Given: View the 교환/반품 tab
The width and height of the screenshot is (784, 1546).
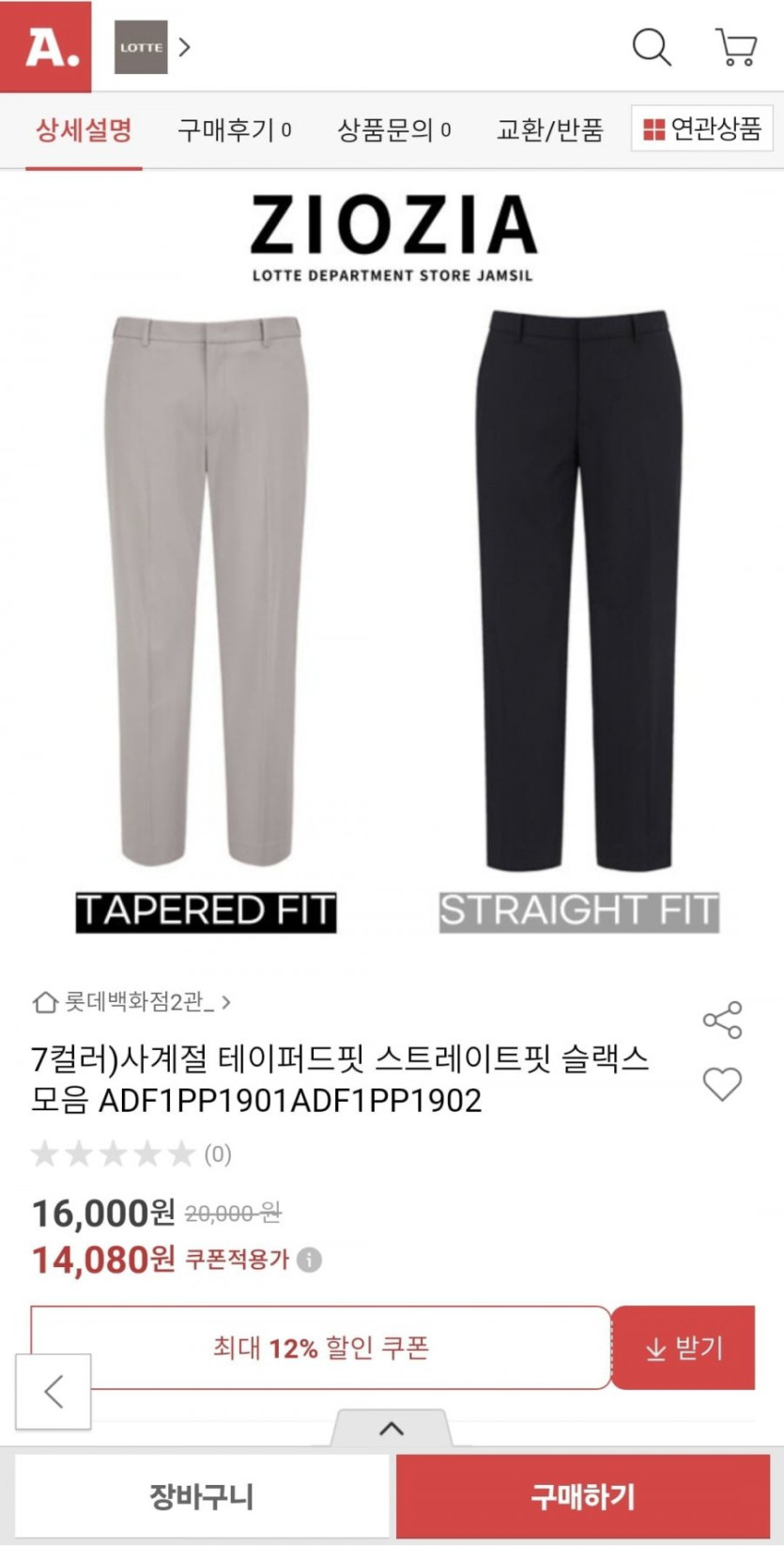Looking at the screenshot, I should click(549, 130).
